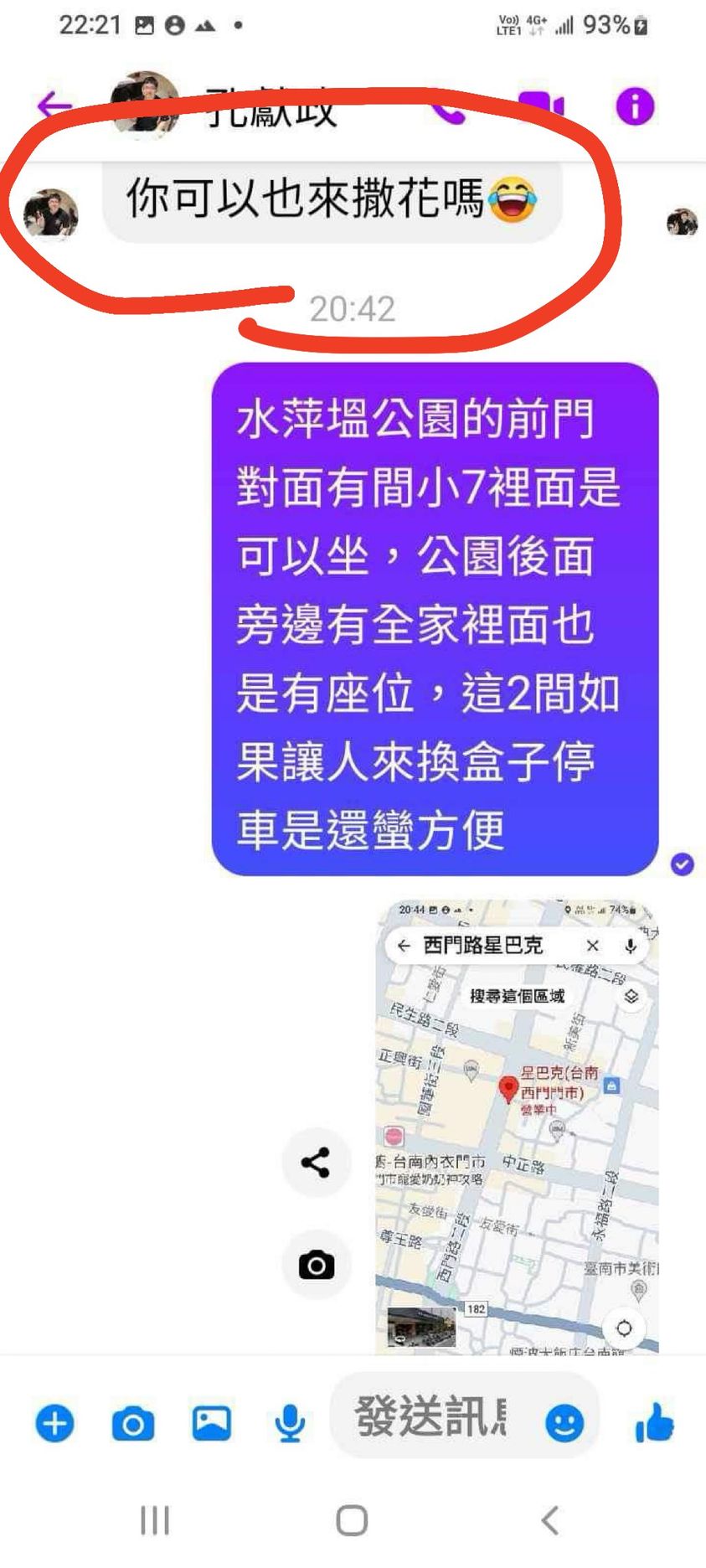This screenshot has width=706, height=1568.
Task: Open the camera from the composer bar
Action: 133,1423
